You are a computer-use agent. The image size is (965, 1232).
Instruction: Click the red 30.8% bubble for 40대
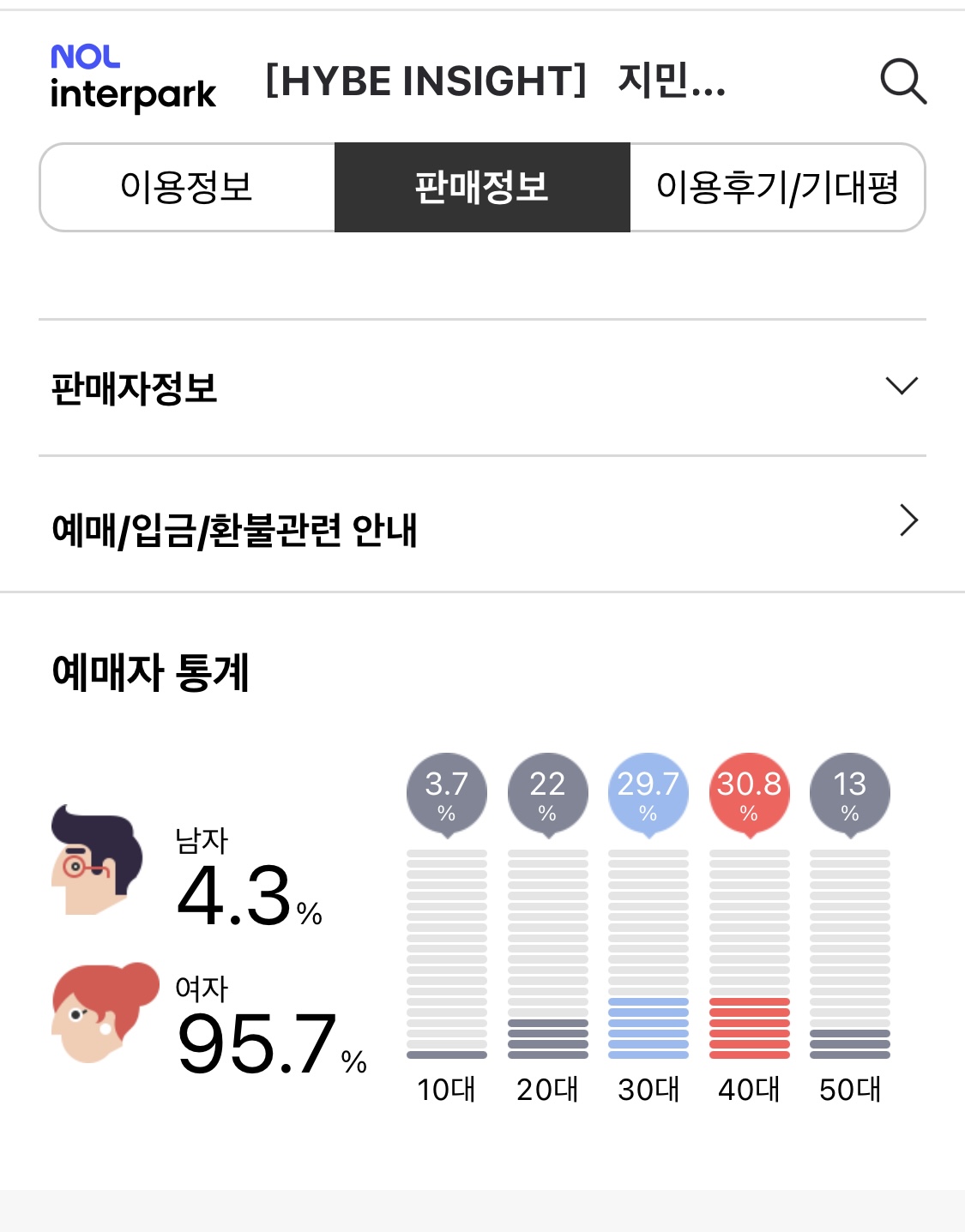pyautogui.click(x=749, y=791)
